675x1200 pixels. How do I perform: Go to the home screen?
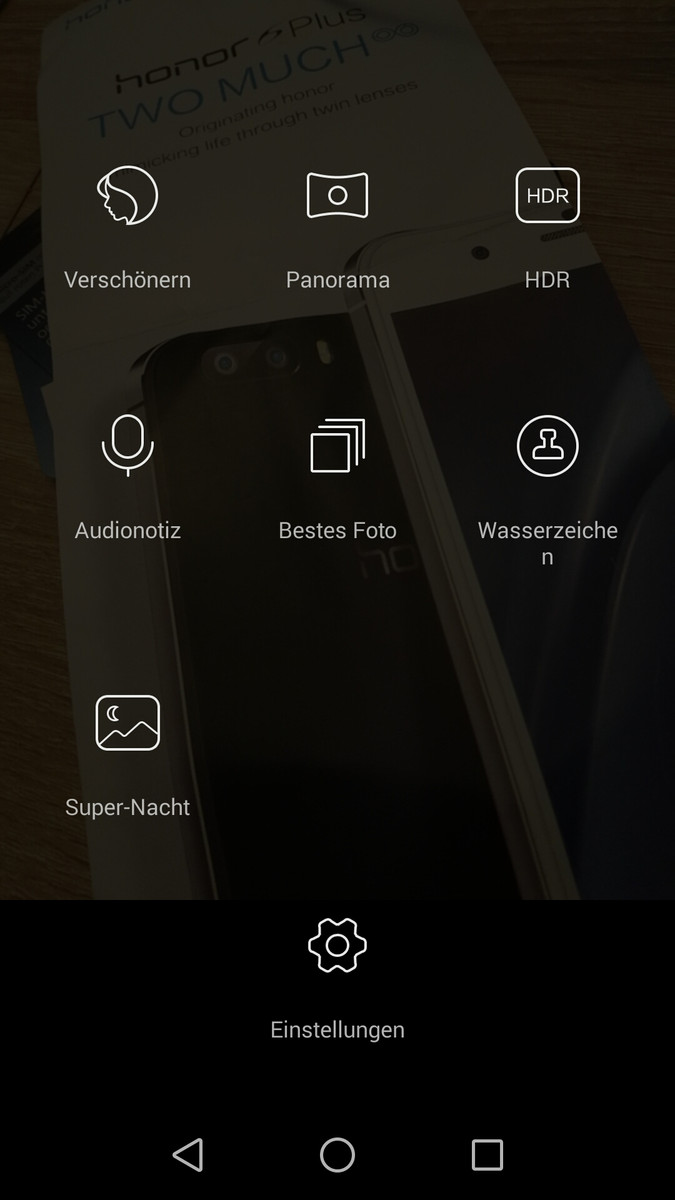[338, 1155]
